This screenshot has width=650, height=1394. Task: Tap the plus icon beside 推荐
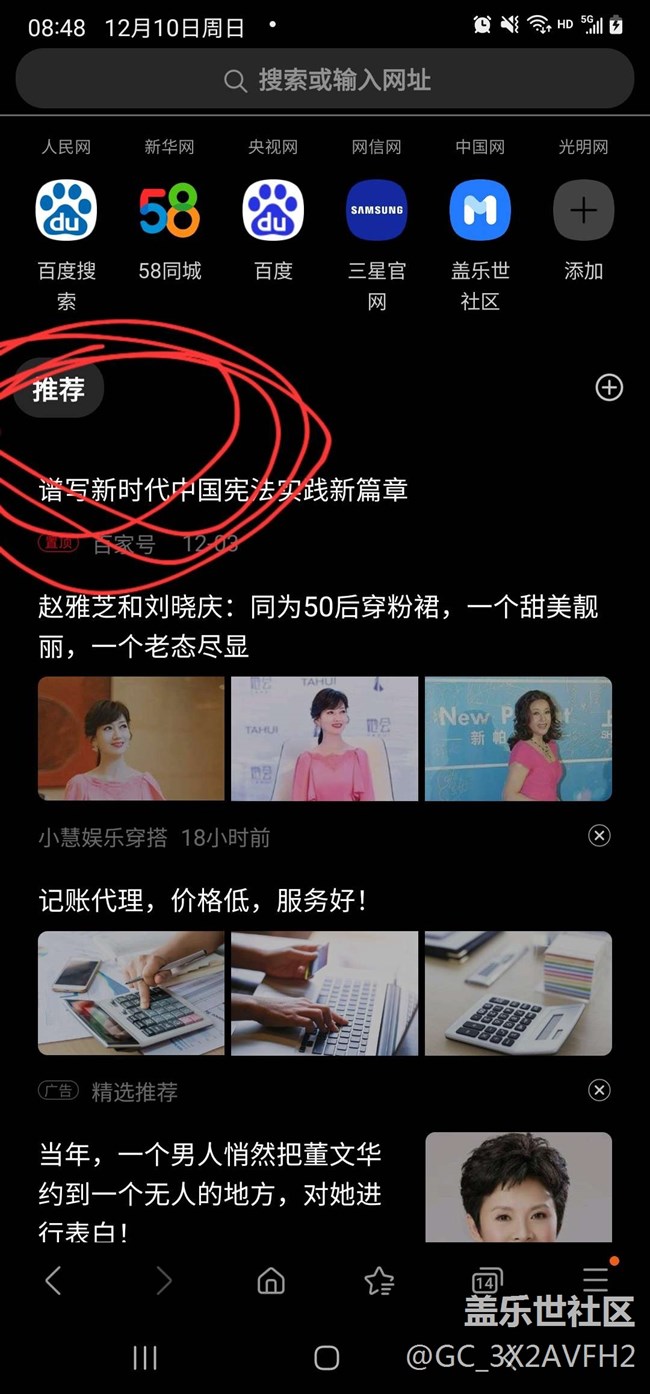point(609,388)
